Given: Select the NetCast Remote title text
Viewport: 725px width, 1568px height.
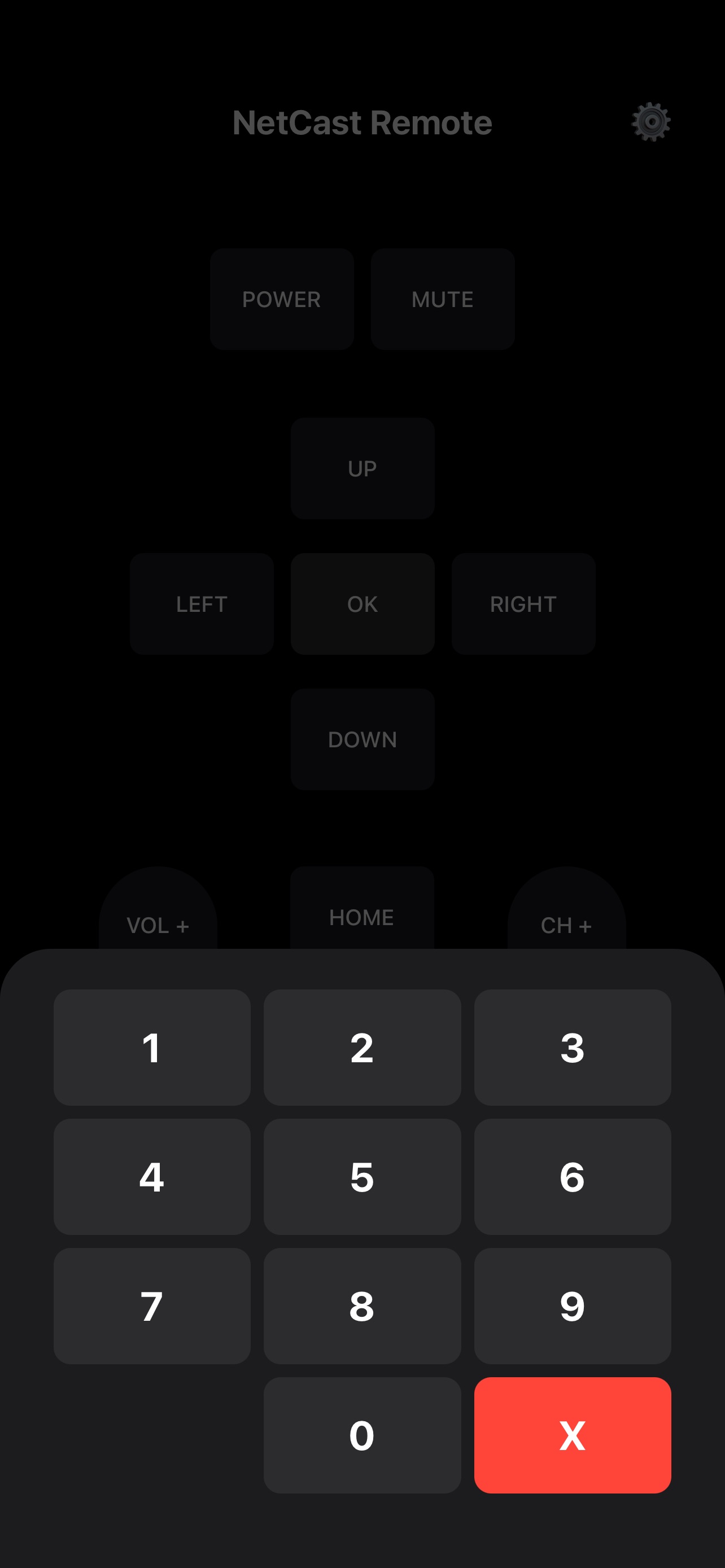Looking at the screenshot, I should (x=363, y=121).
